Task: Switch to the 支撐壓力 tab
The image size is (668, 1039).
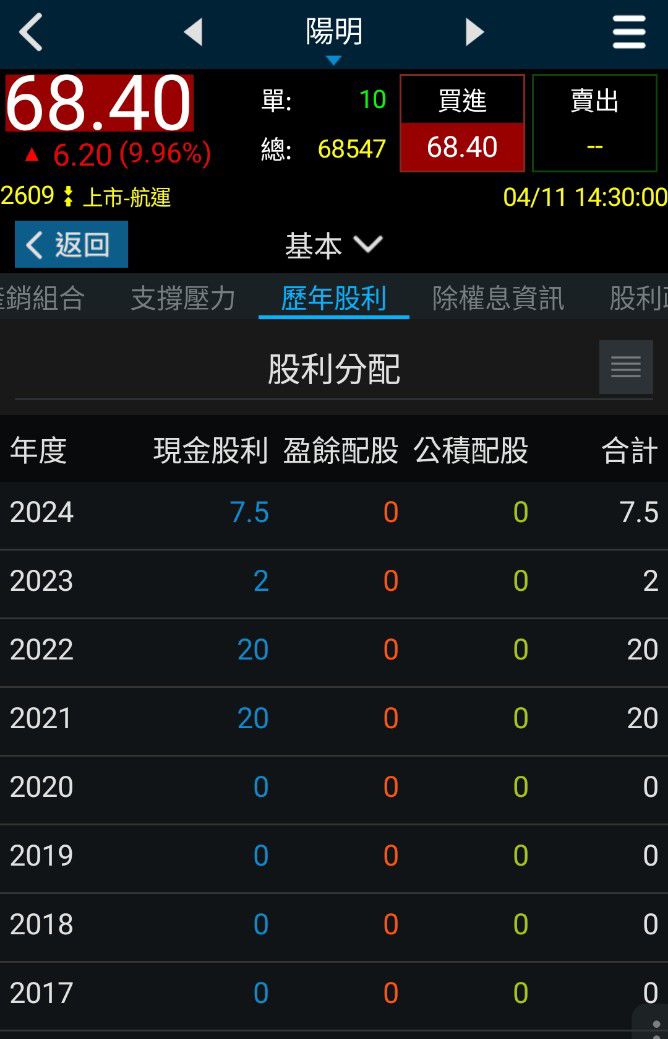Action: point(183,298)
